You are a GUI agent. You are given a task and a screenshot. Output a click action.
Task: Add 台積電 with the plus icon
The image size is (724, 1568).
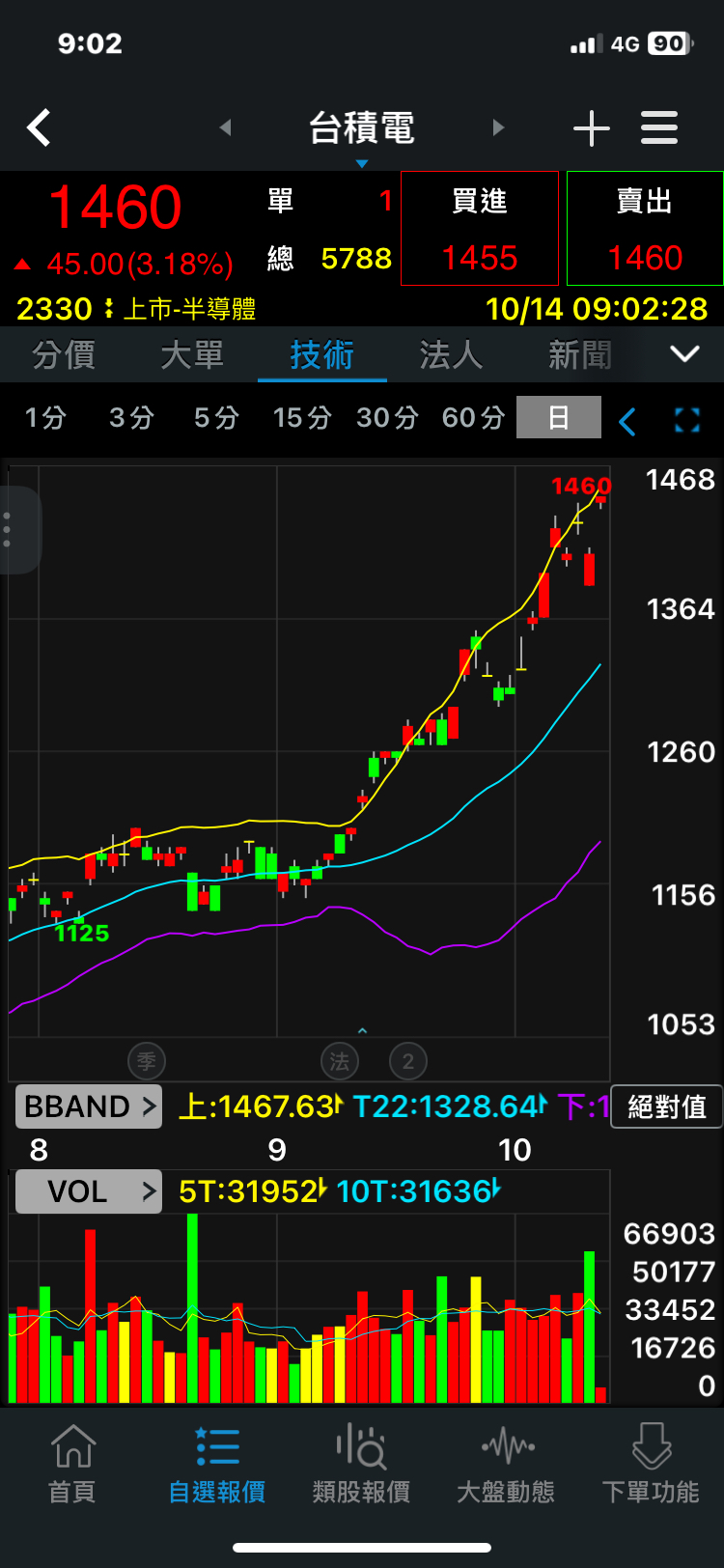(x=591, y=127)
